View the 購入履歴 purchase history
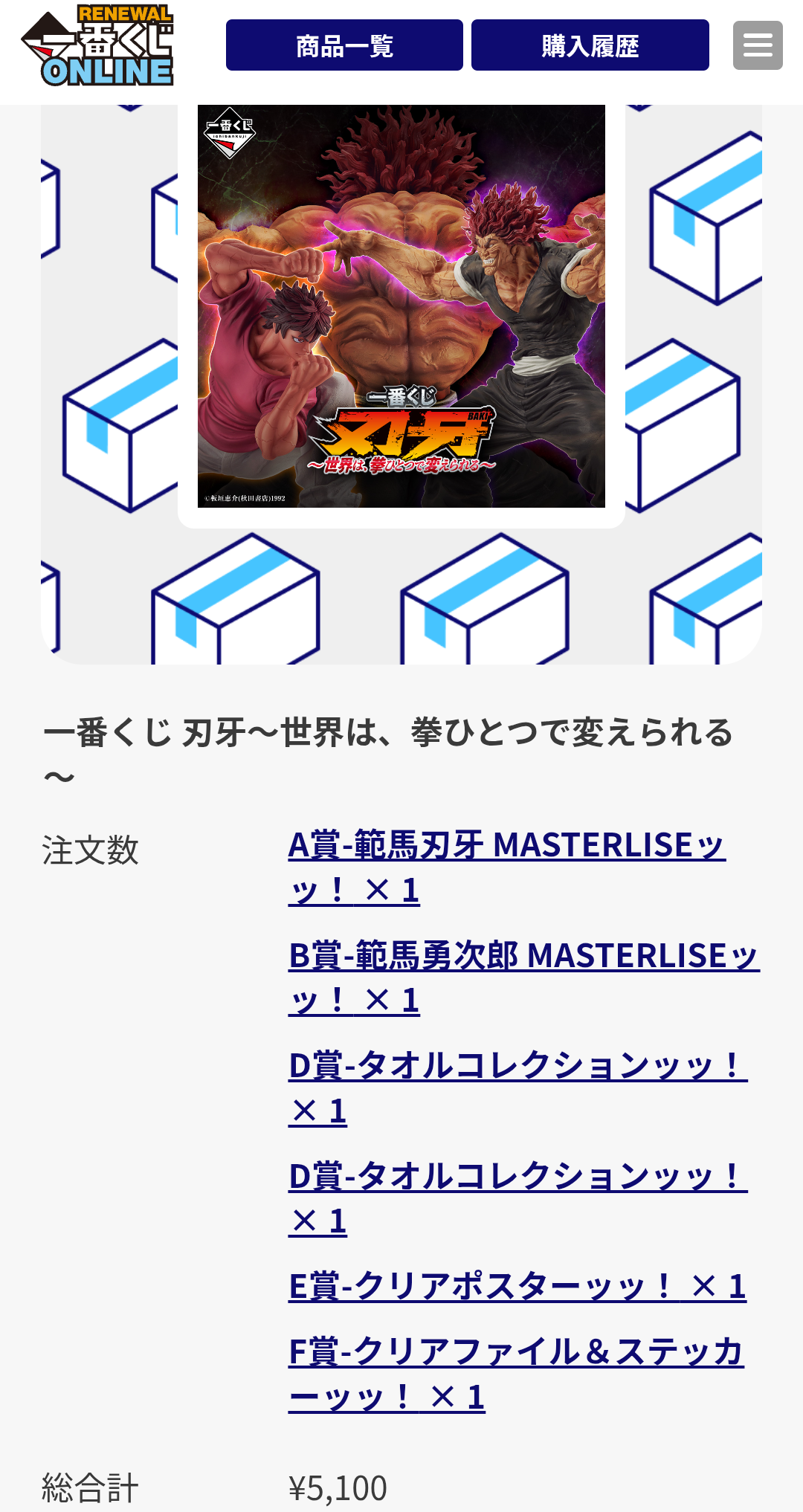Image resolution: width=803 pixels, height=1512 pixels. click(x=589, y=45)
